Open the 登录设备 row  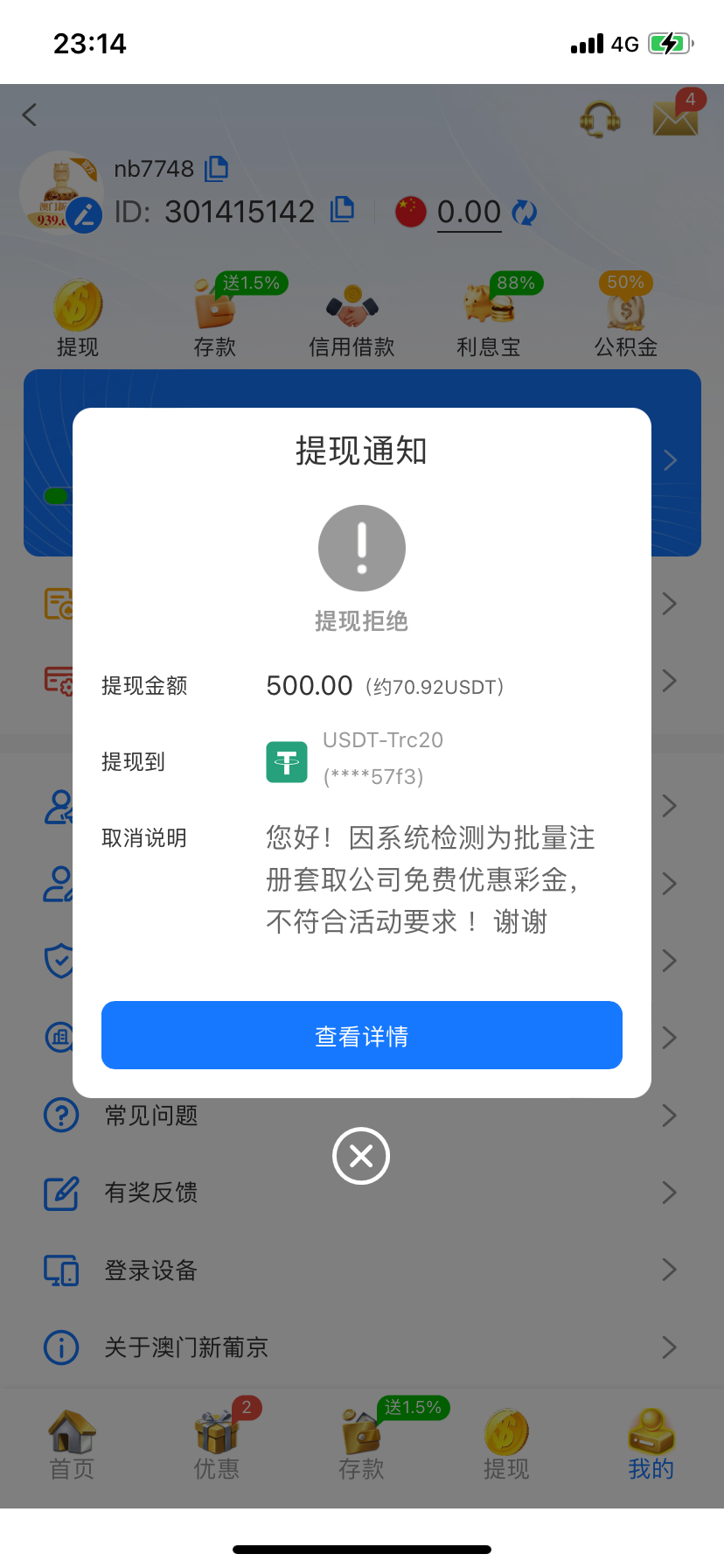click(361, 1270)
